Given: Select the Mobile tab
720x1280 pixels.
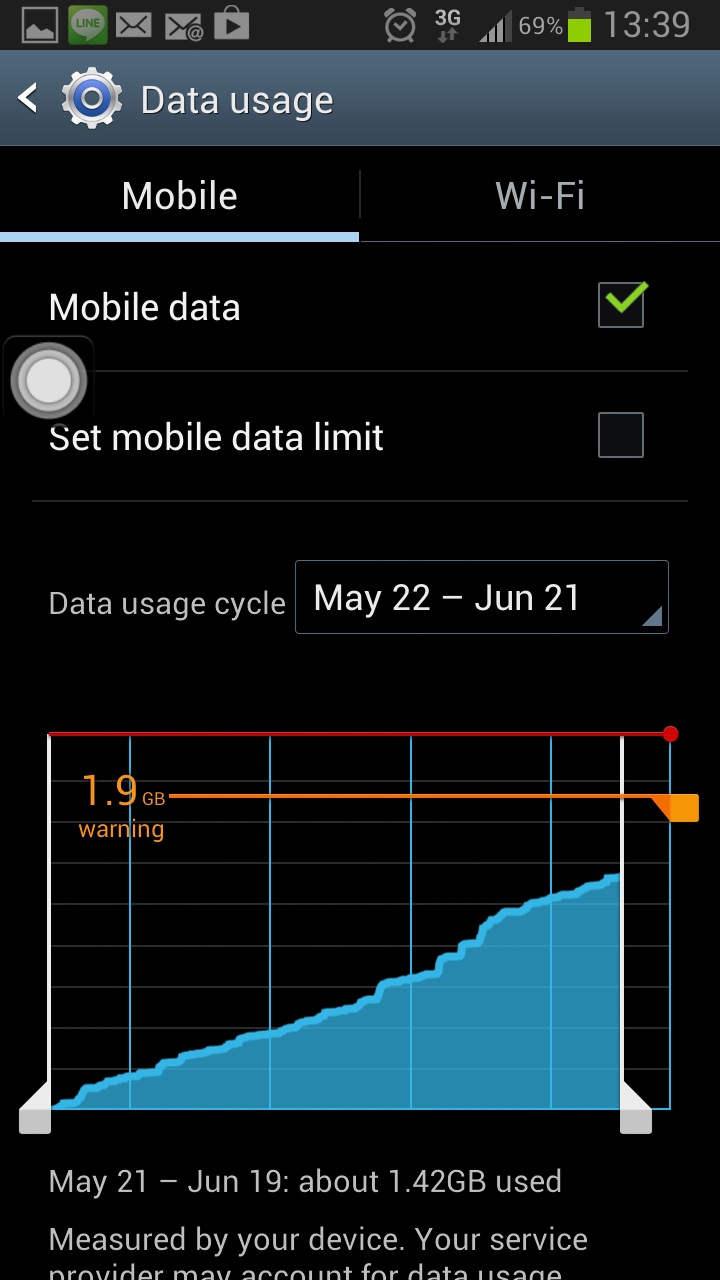Looking at the screenshot, I should [179, 196].
